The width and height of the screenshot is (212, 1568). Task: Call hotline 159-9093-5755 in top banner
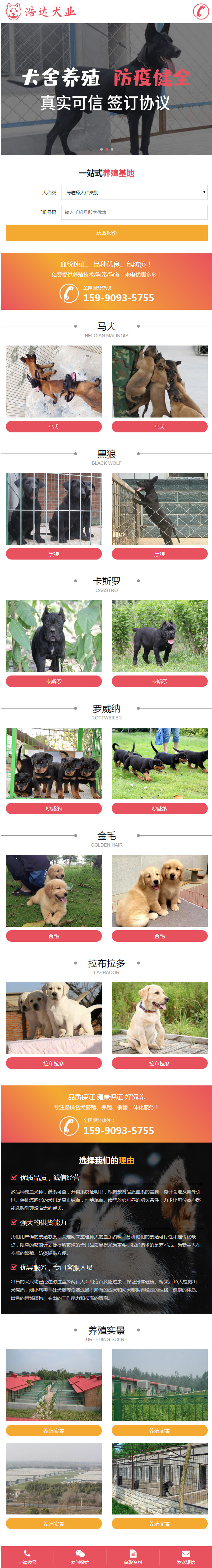click(118, 298)
